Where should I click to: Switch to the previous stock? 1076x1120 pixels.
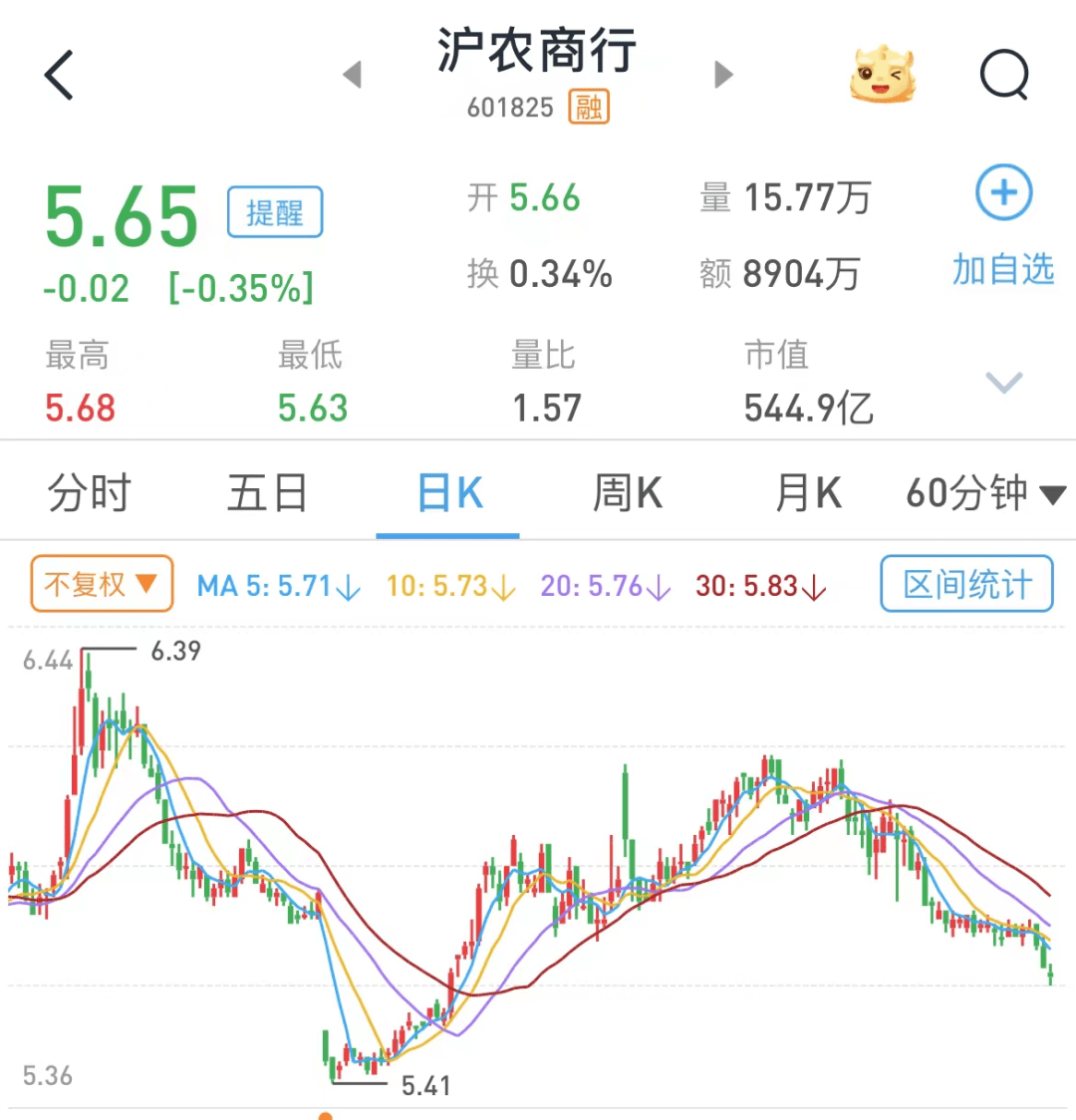pyautogui.click(x=352, y=75)
